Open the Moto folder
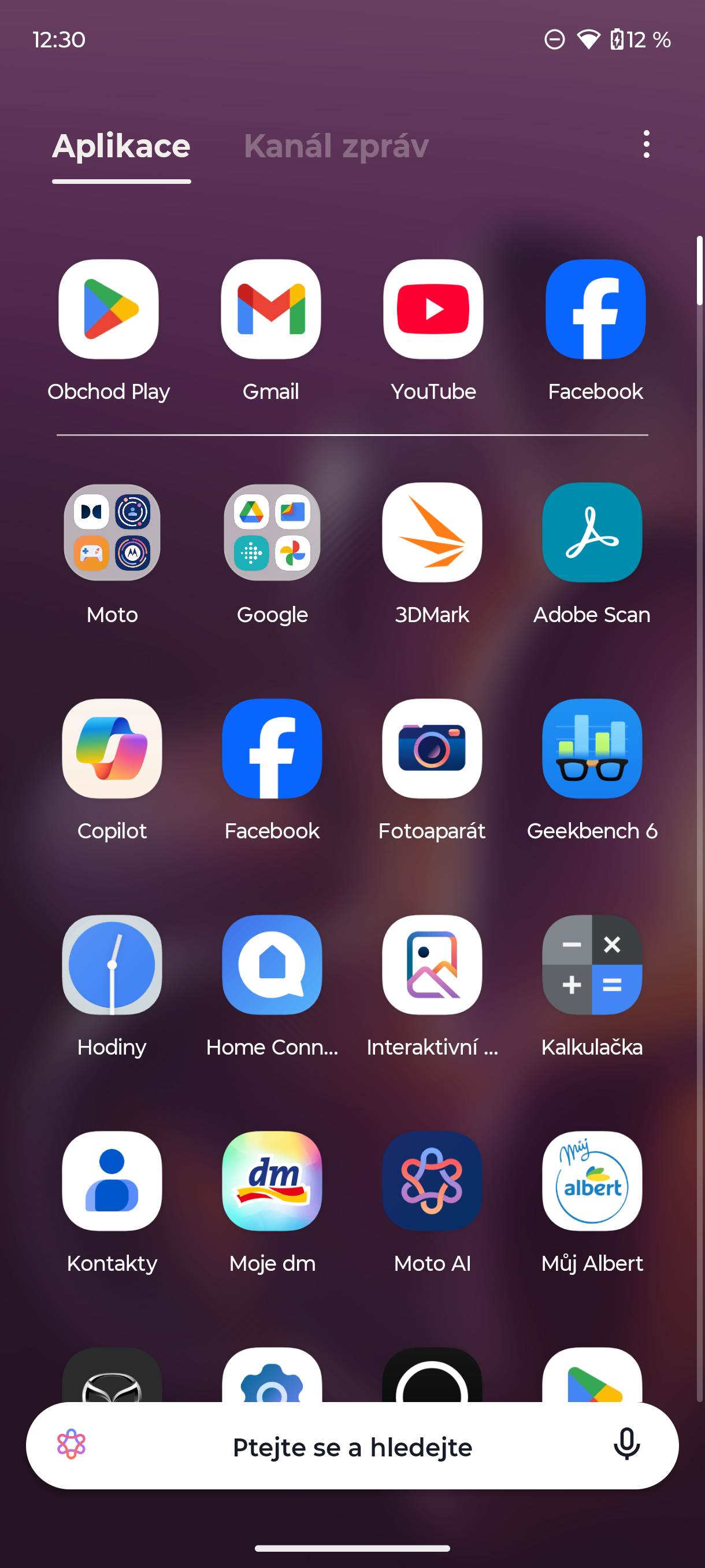Viewport: 705px width, 1568px height. (x=112, y=532)
